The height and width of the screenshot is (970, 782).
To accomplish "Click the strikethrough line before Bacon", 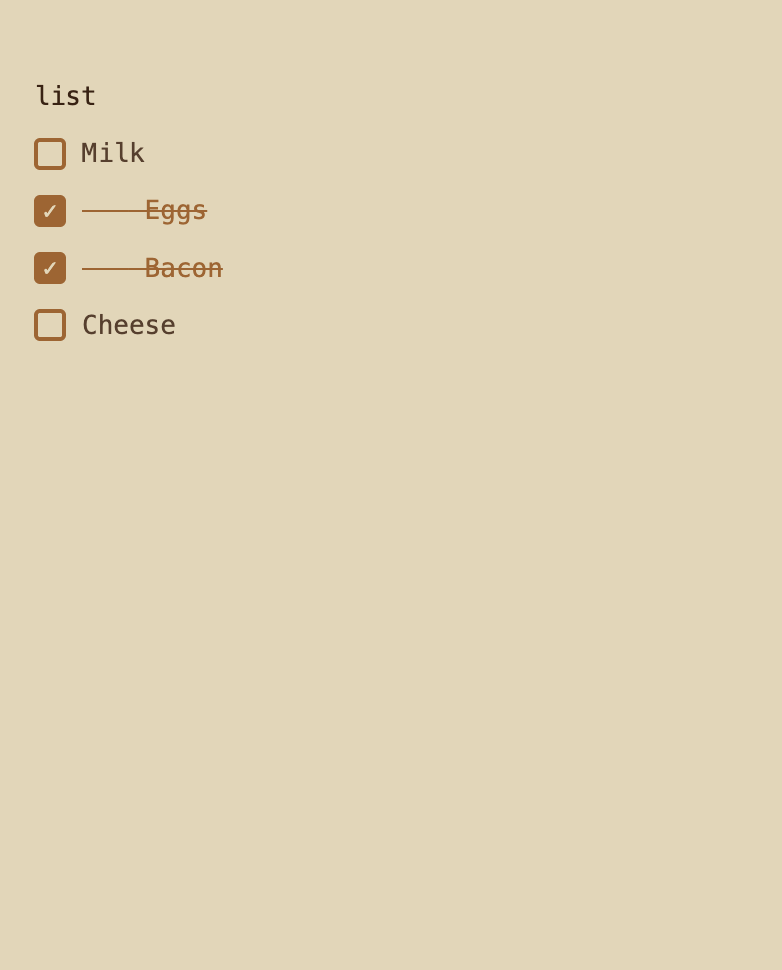I will 110,267.
